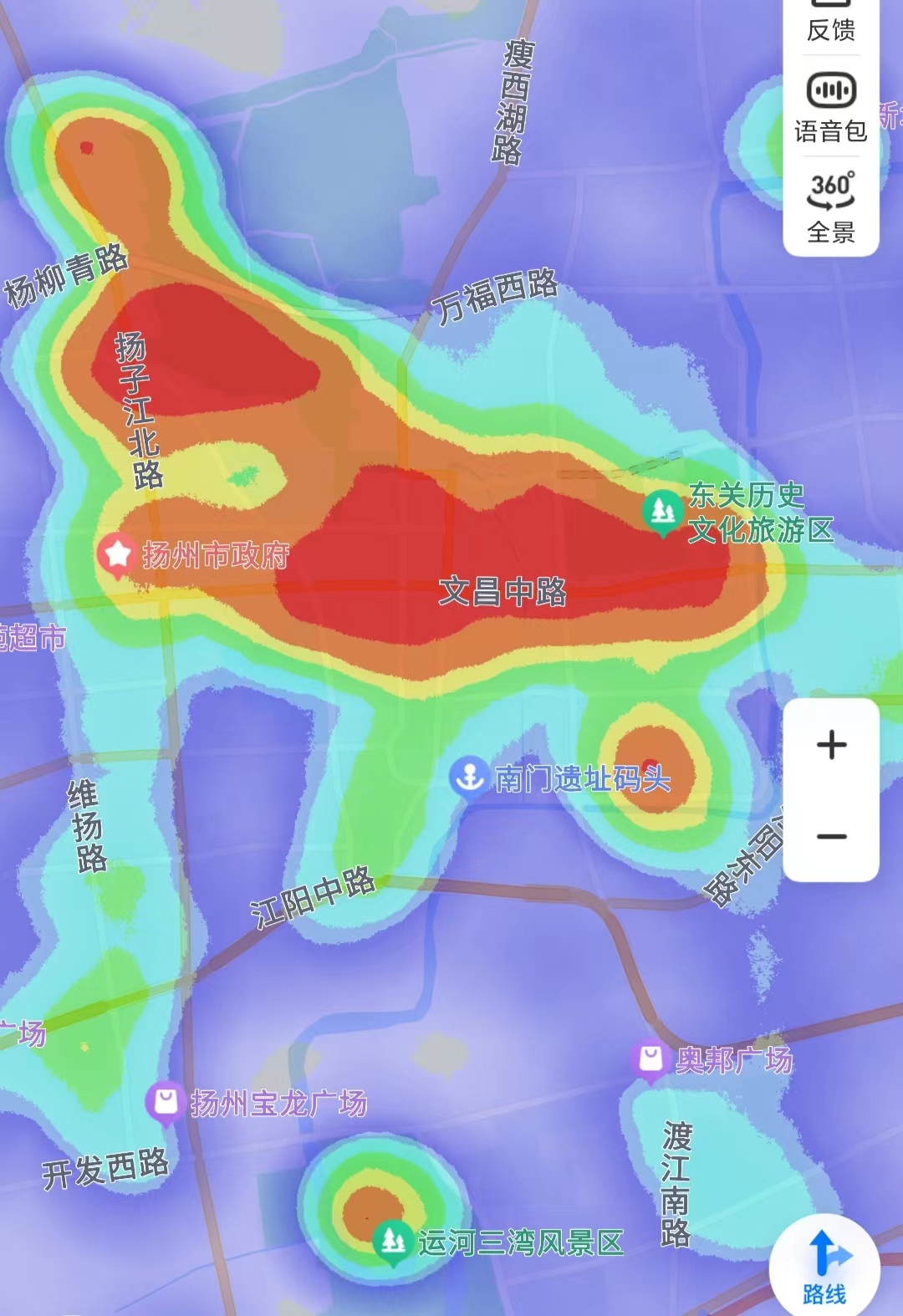Select the 奥邦广场 shopping marker
The width and height of the screenshot is (903, 1316).
[x=650, y=1059]
